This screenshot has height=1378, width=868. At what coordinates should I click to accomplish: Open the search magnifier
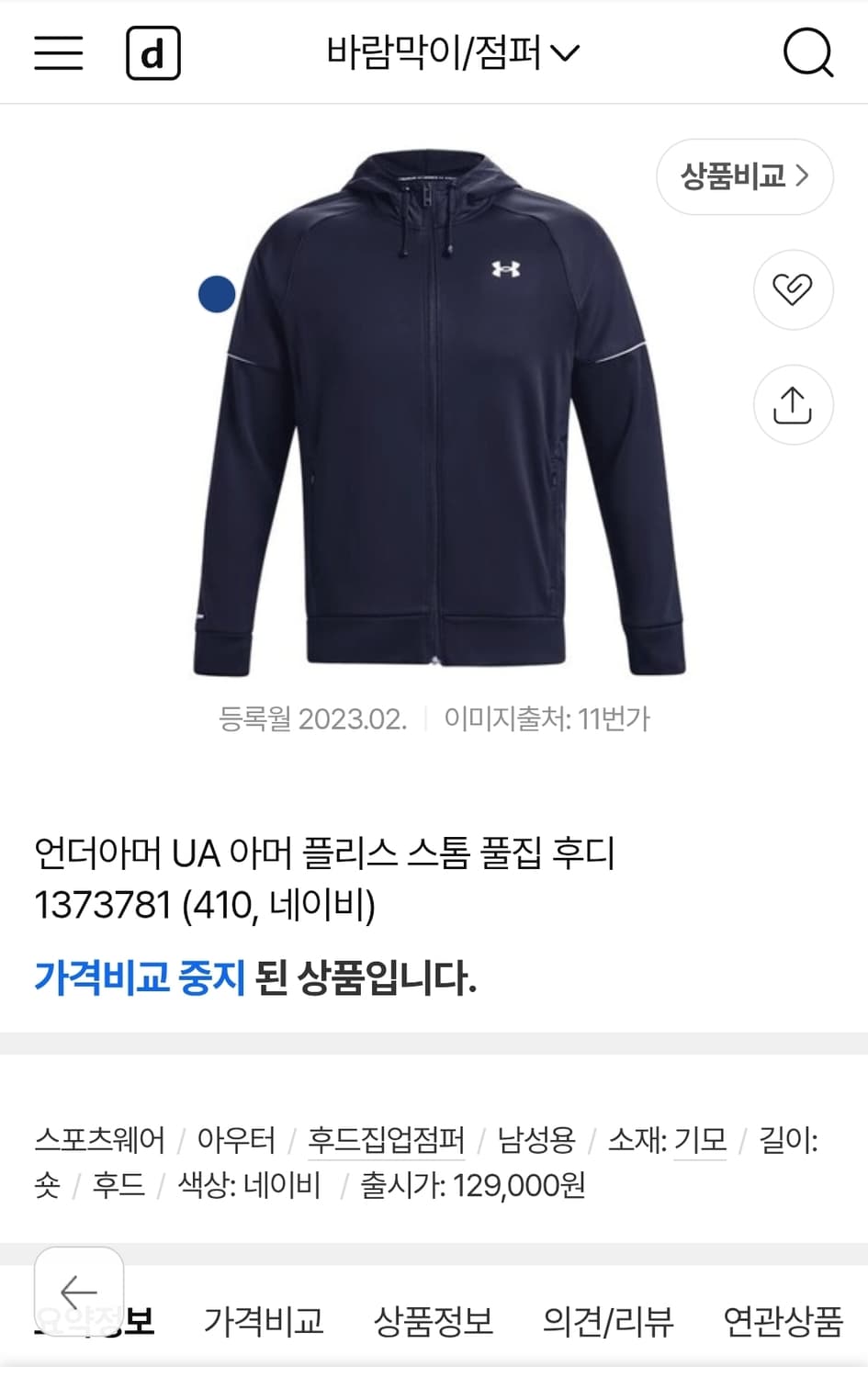808,52
